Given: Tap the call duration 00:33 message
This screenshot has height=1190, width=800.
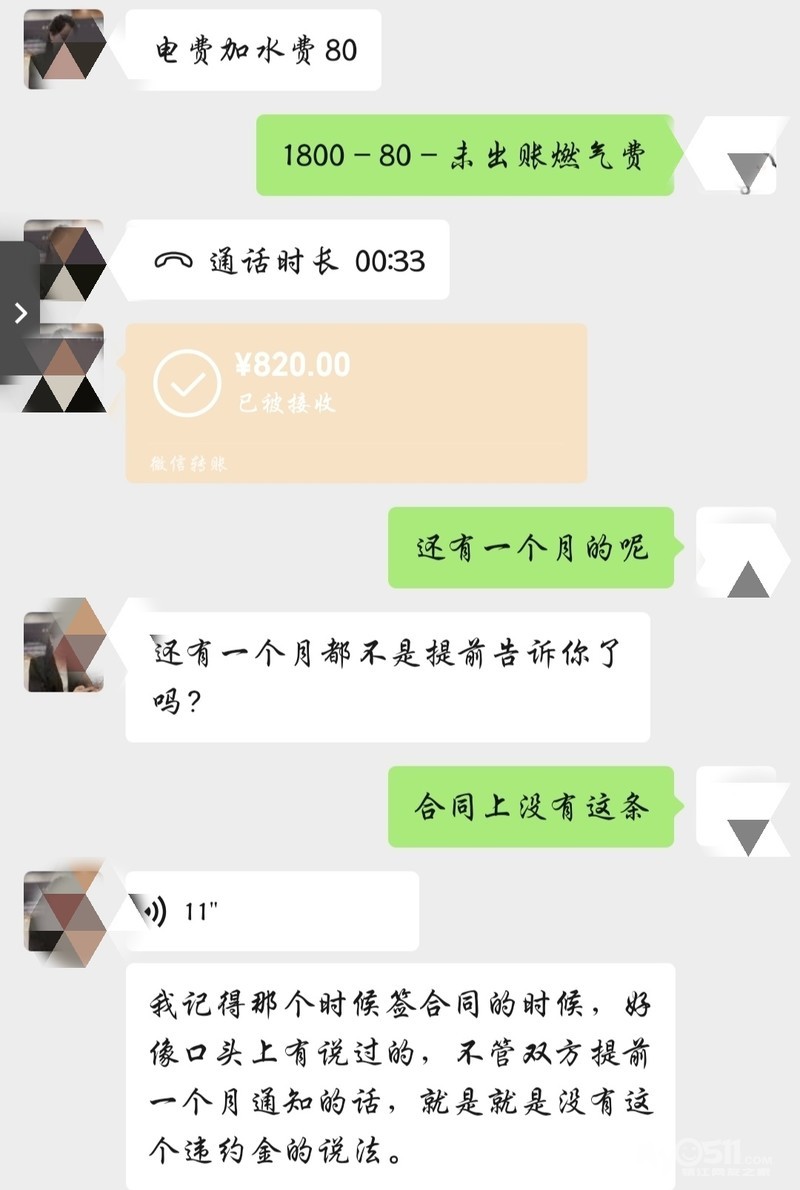Looking at the screenshot, I should pyautogui.click(x=288, y=261).
